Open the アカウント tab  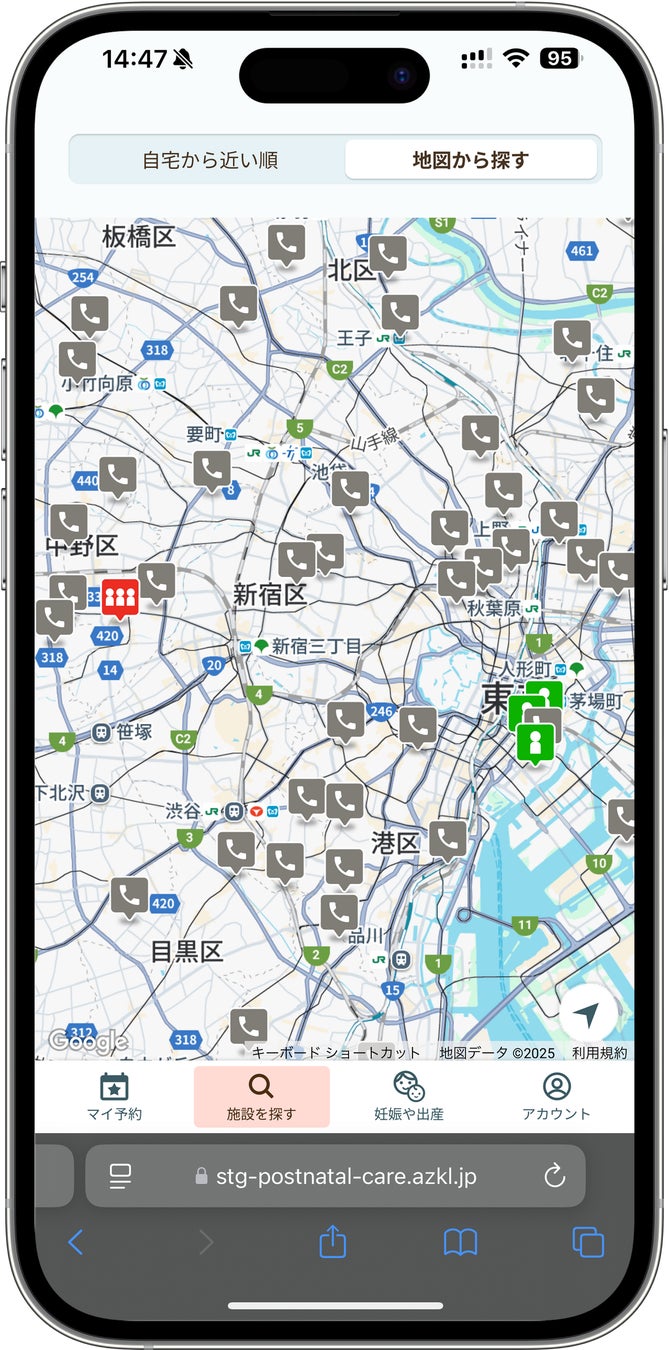[x=556, y=1096]
